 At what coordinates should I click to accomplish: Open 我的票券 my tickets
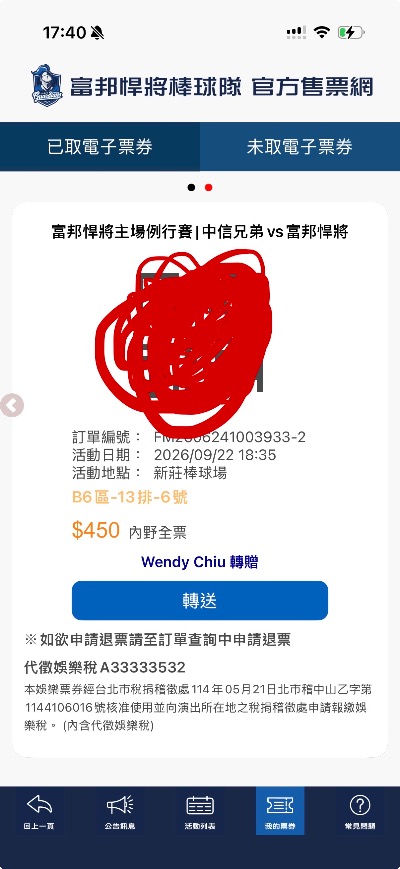click(x=280, y=811)
